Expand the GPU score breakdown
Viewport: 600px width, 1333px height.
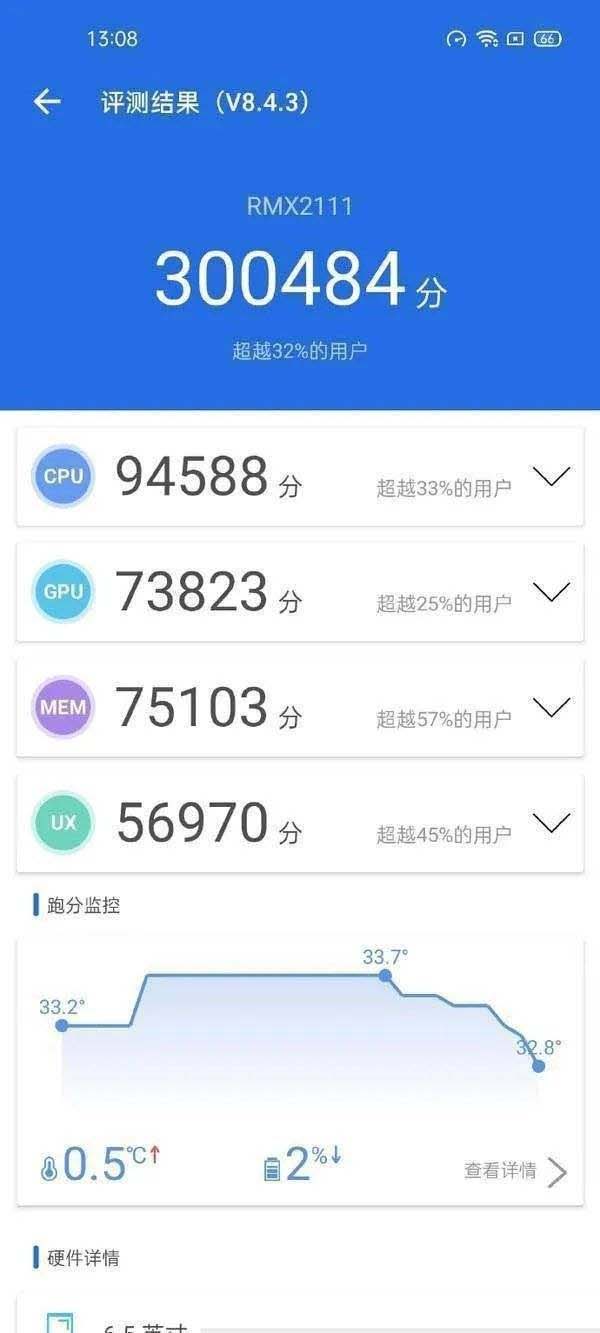point(551,593)
